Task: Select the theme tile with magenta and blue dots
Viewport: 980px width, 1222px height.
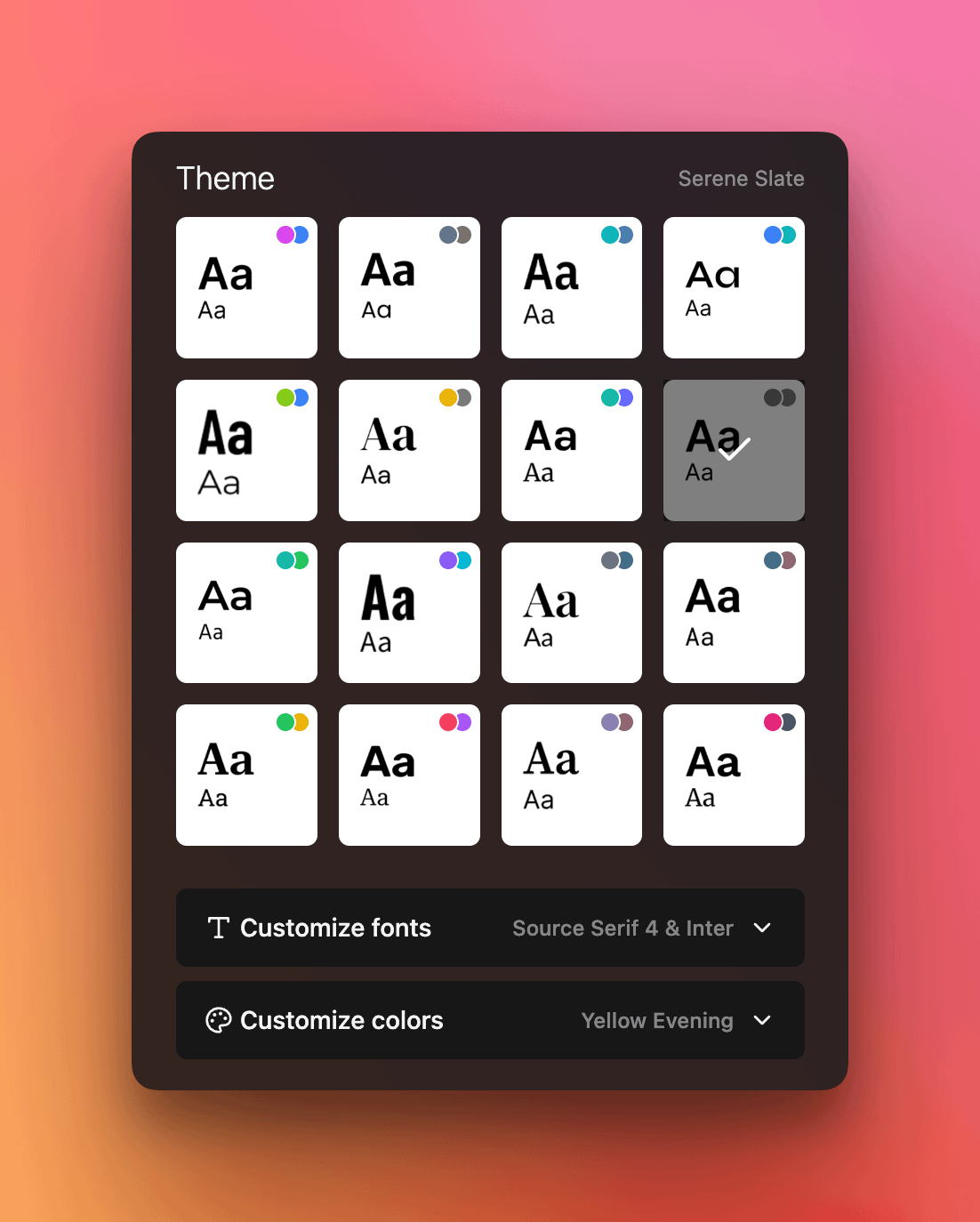Action: 246,287
